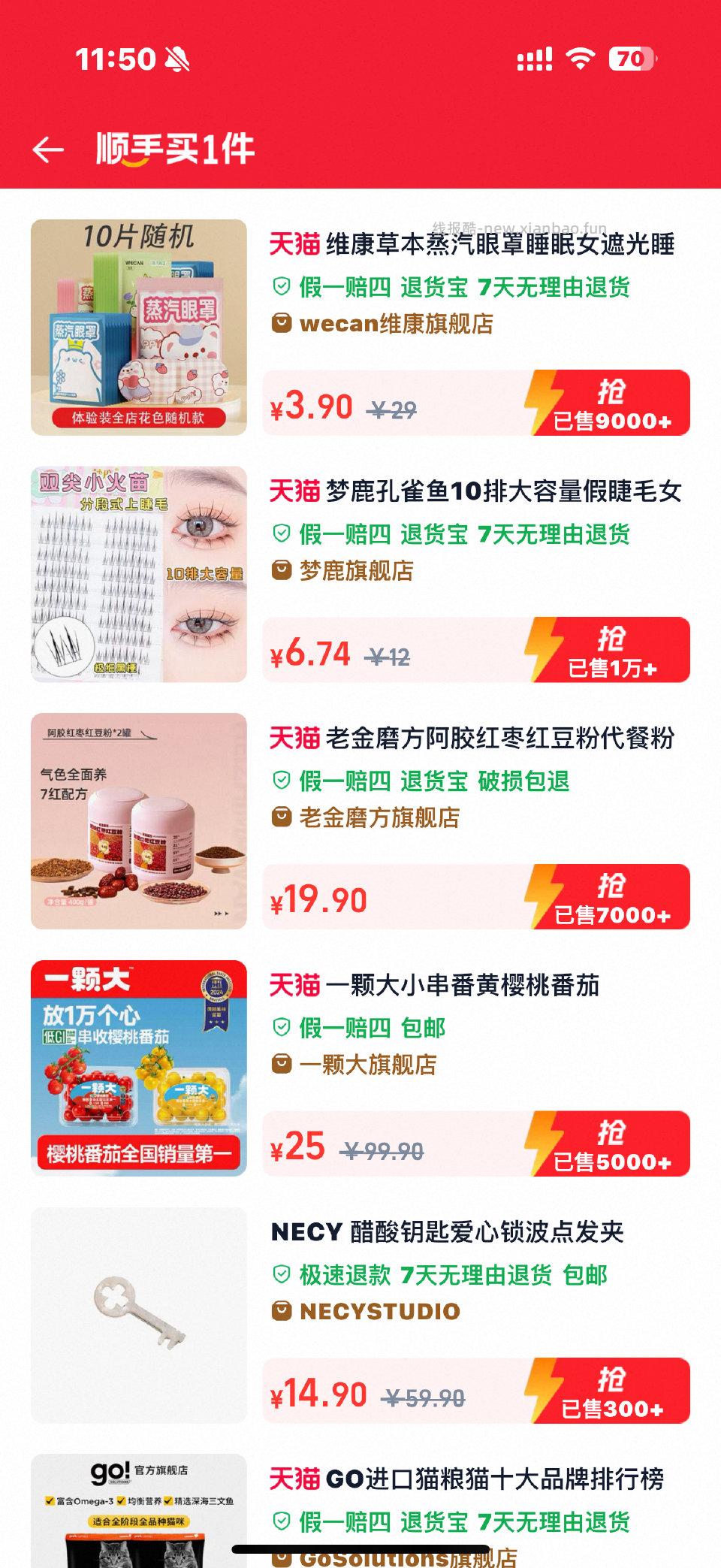
Task: Tap the shop bag icon beside wecan维康旗舰店
Action: (x=282, y=323)
